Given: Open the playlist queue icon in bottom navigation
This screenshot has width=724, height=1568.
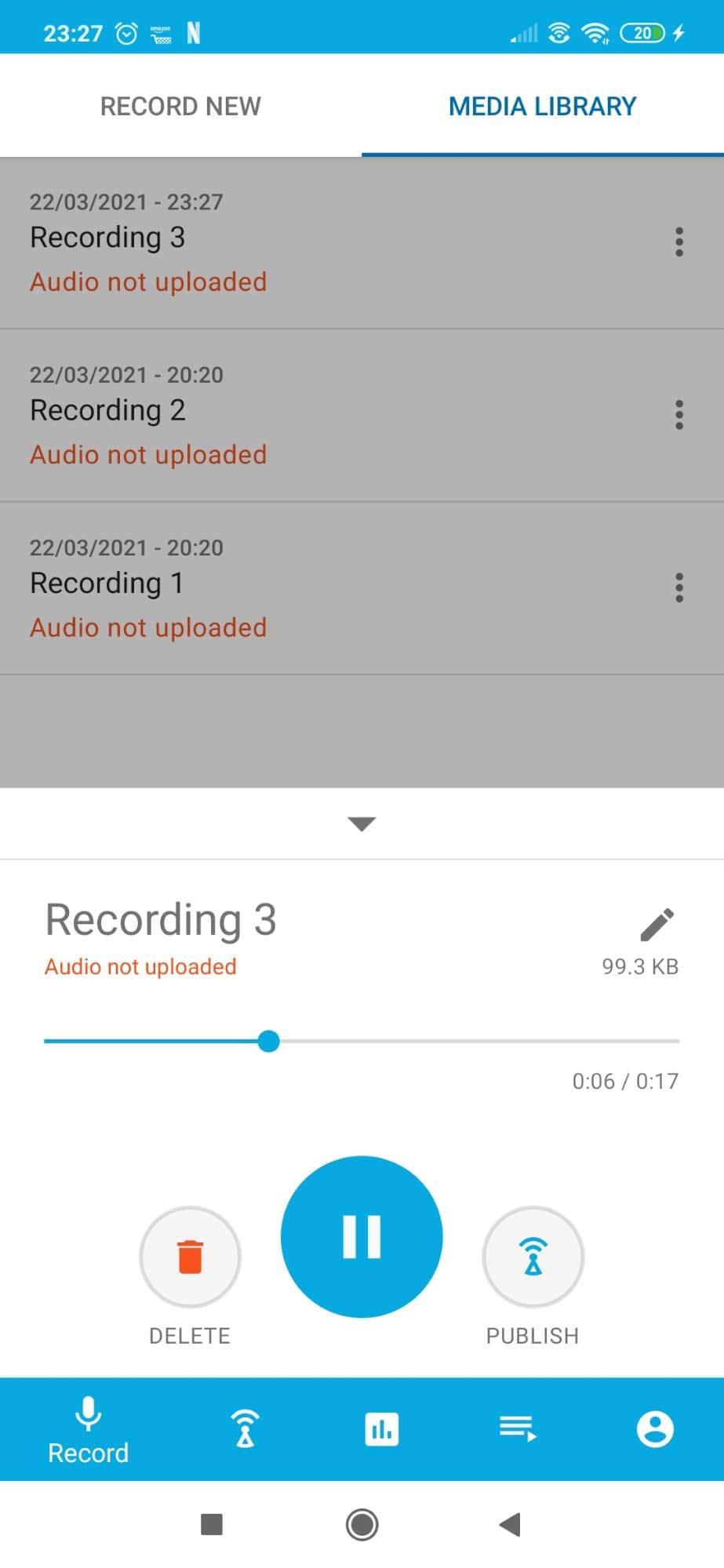Looking at the screenshot, I should point(518,1428).
